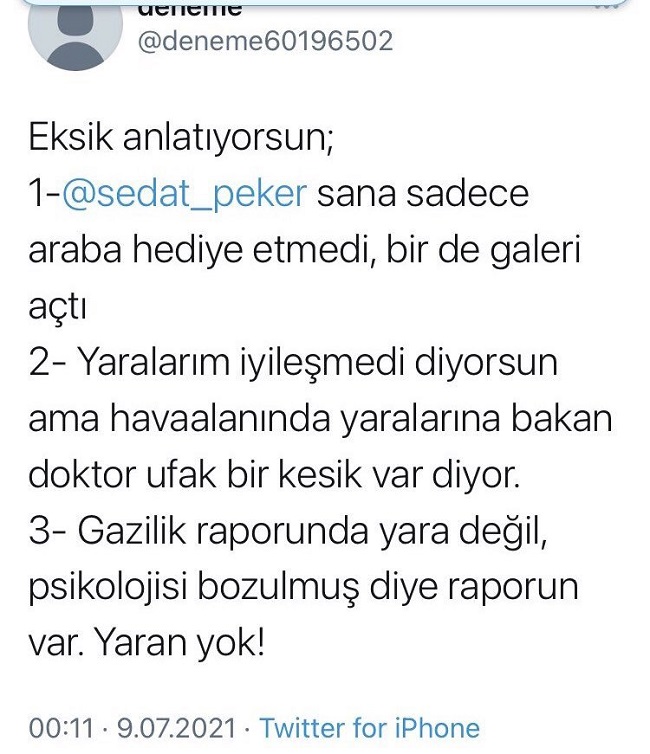Viewport: 650px width, 754px height.
Task: Open the Twitter for iPhone source link
Action: 369,727
